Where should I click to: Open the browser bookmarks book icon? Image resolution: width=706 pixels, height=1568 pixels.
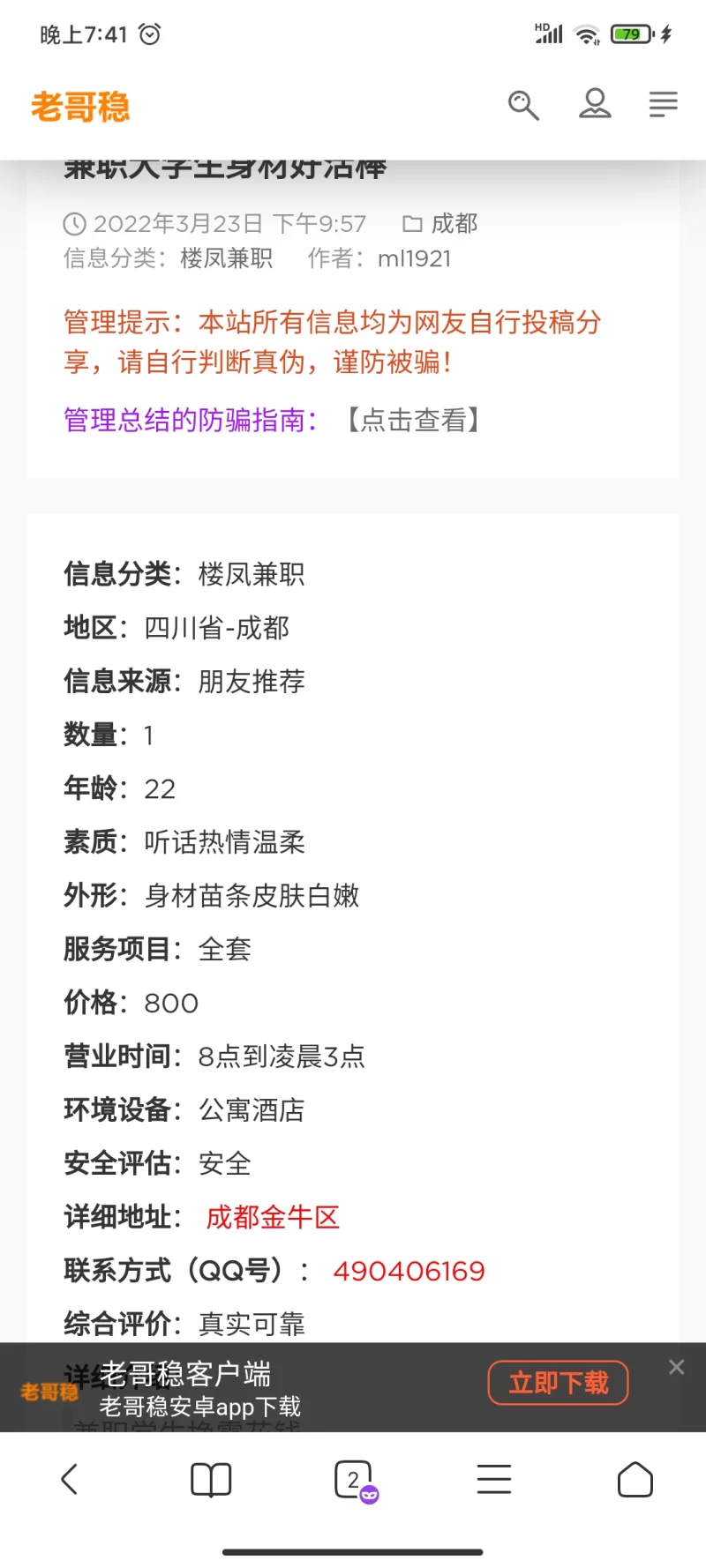click(x=211, y=1479)
